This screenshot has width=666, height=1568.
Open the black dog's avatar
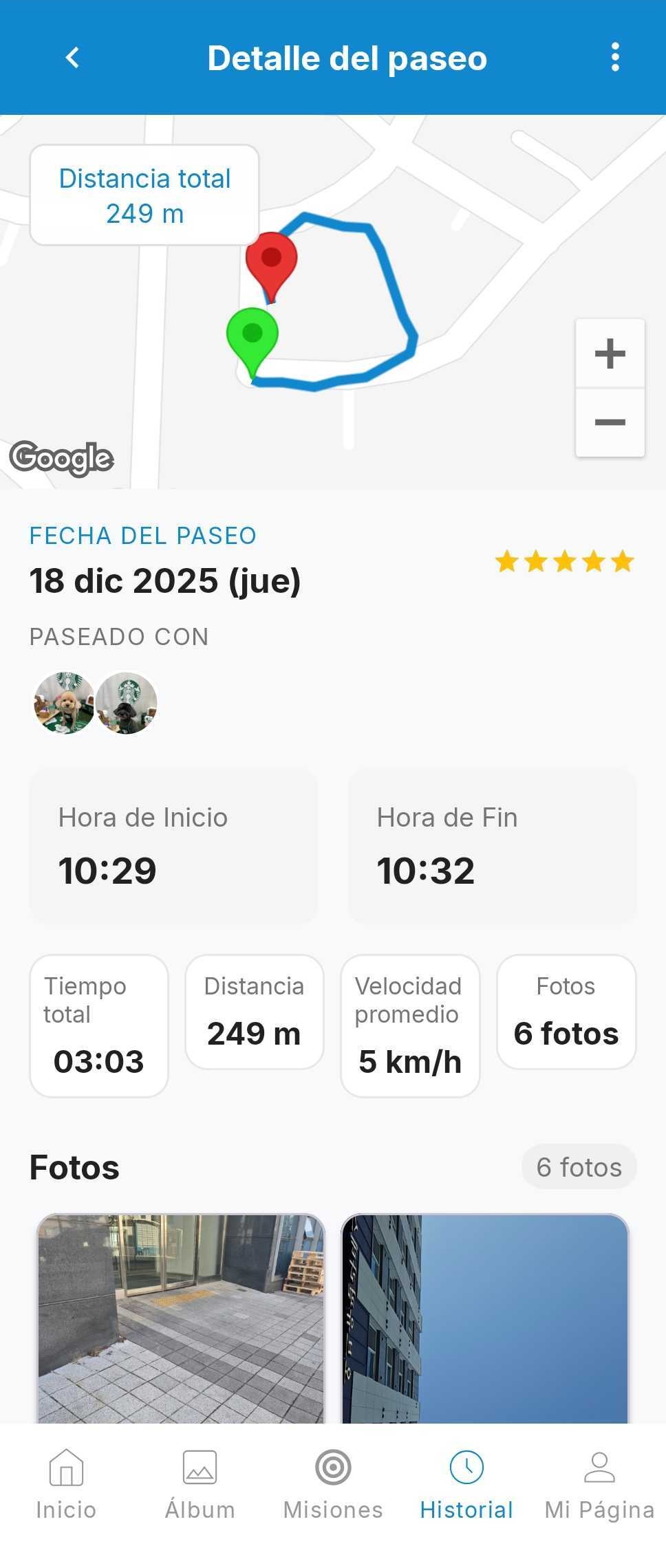(127, 703)
